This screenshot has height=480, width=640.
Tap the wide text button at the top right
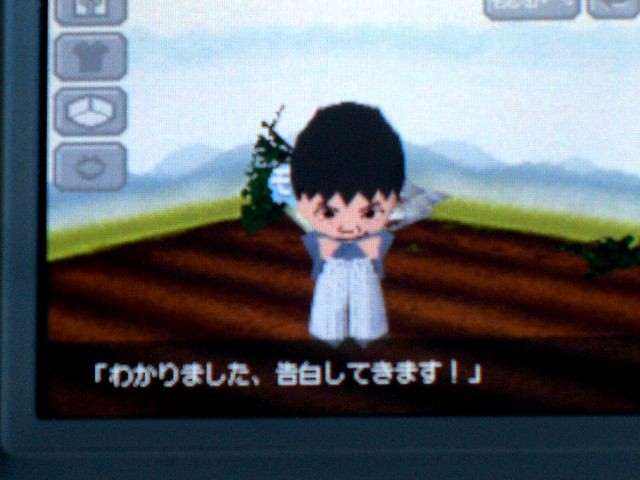531,6
